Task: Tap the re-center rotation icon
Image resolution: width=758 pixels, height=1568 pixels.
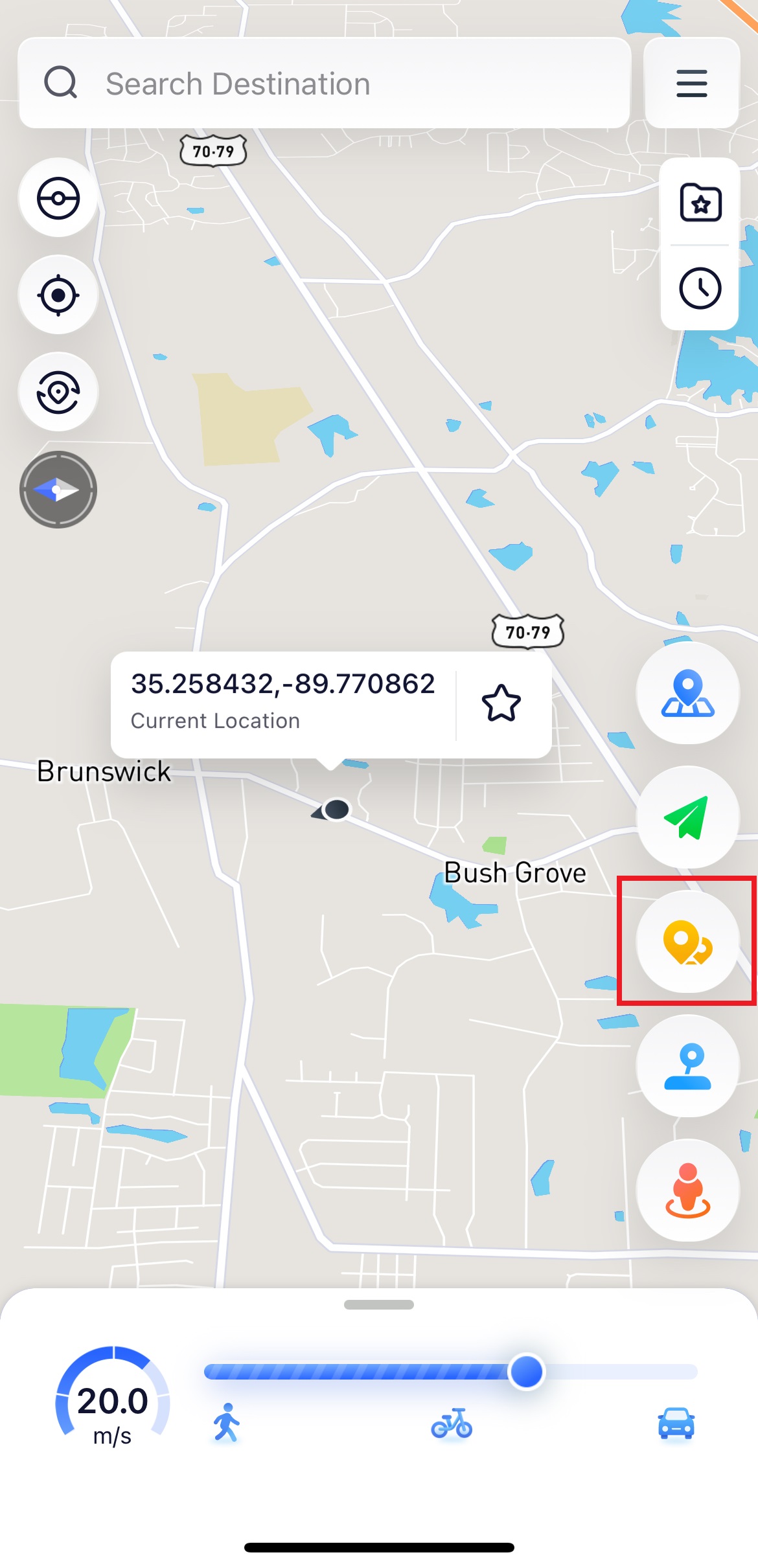Action: pos(58,391)
